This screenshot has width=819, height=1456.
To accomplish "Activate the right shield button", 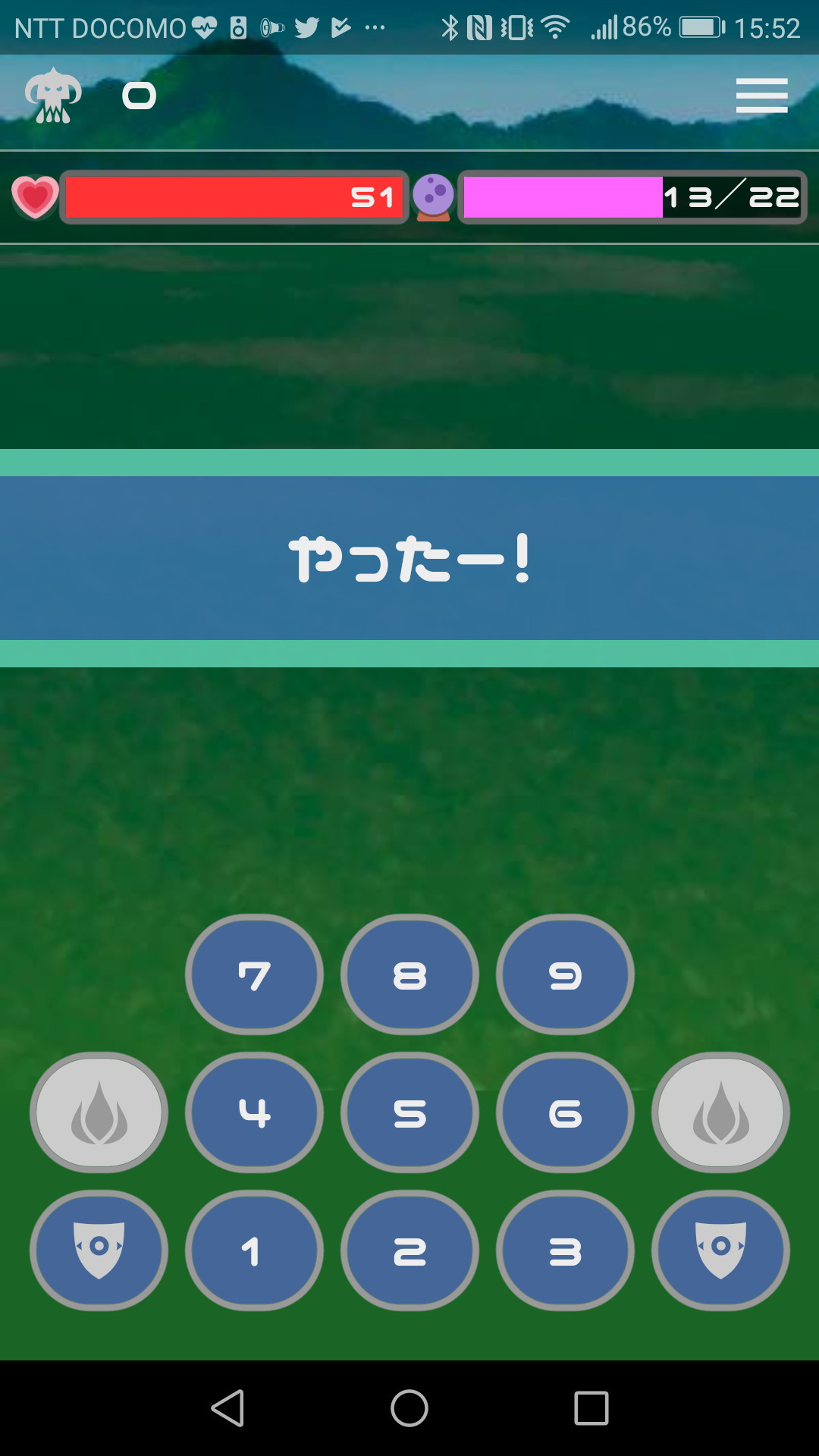I will [x=720, y=1250].
